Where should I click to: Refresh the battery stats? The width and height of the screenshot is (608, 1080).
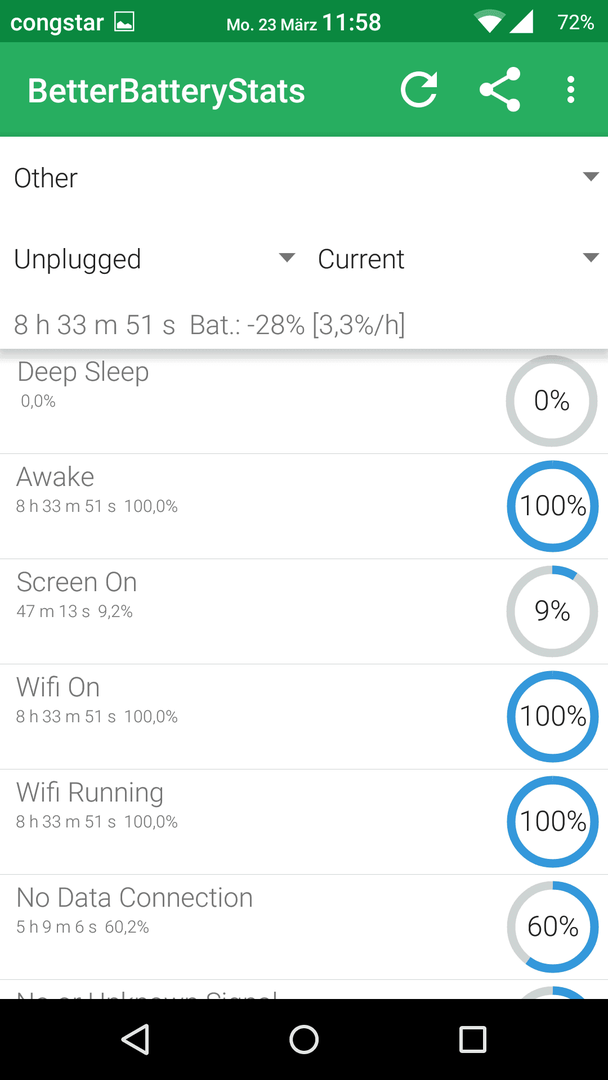point(419,90)
